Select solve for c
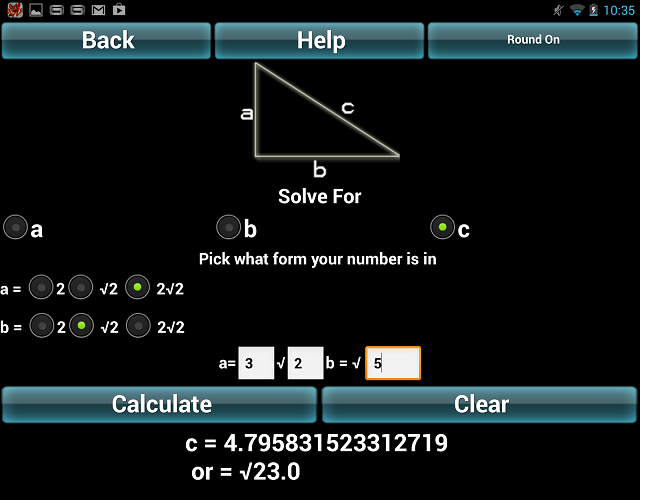The width and height of the screenshot is (645, 500). (x=442, y=228)
